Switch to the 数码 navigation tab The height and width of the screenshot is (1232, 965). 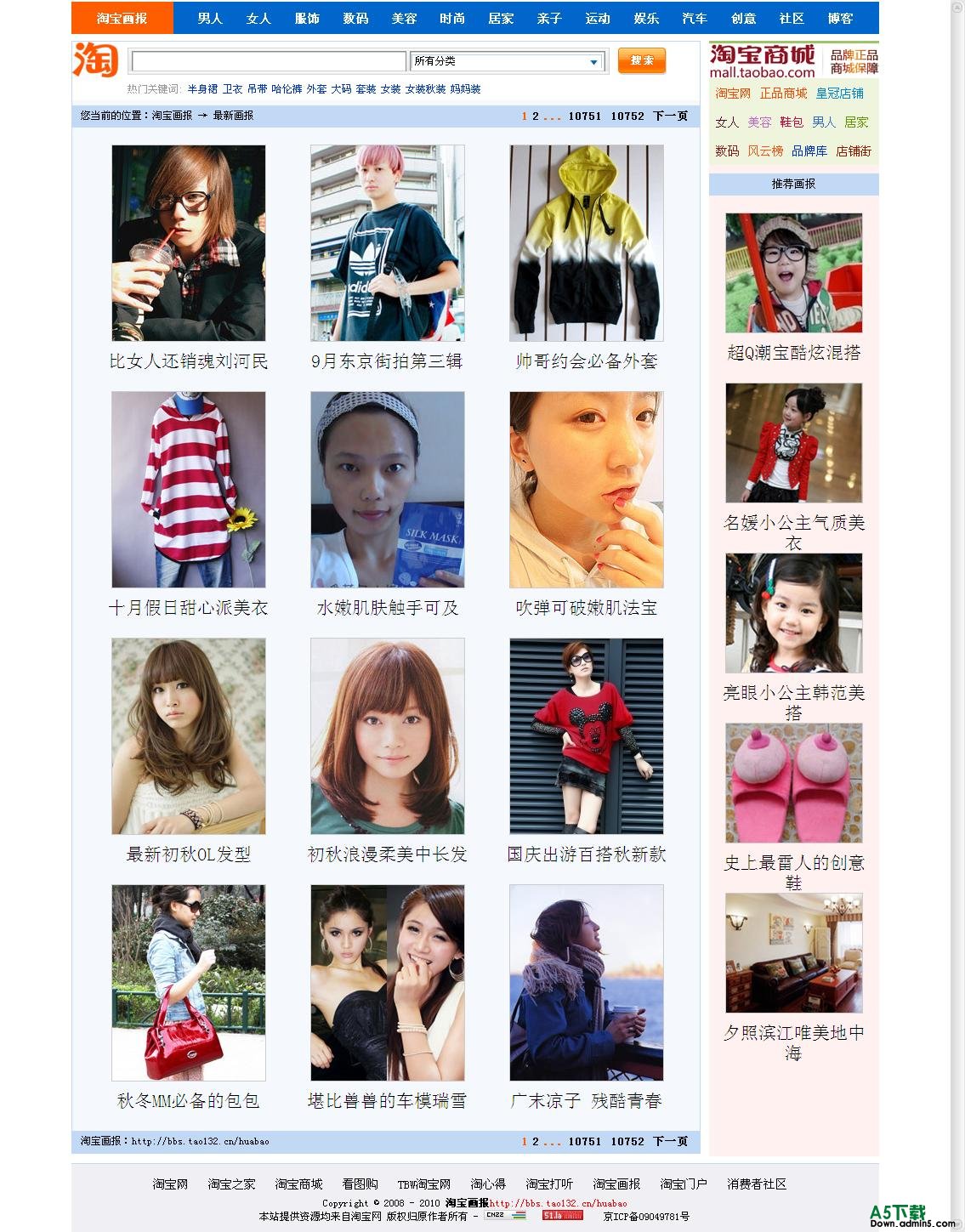pos(355,18)
